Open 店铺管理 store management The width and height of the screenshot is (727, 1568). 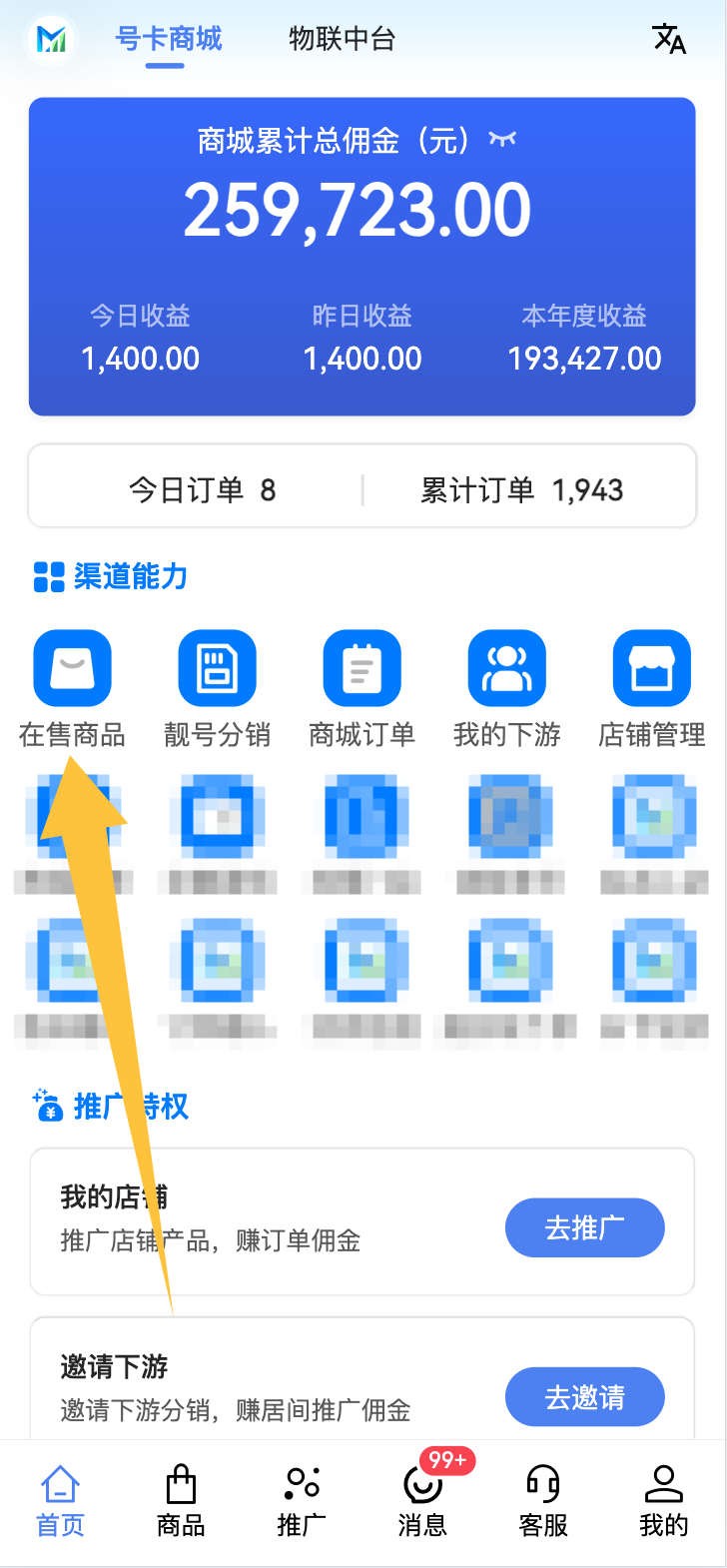click(651, 689)
